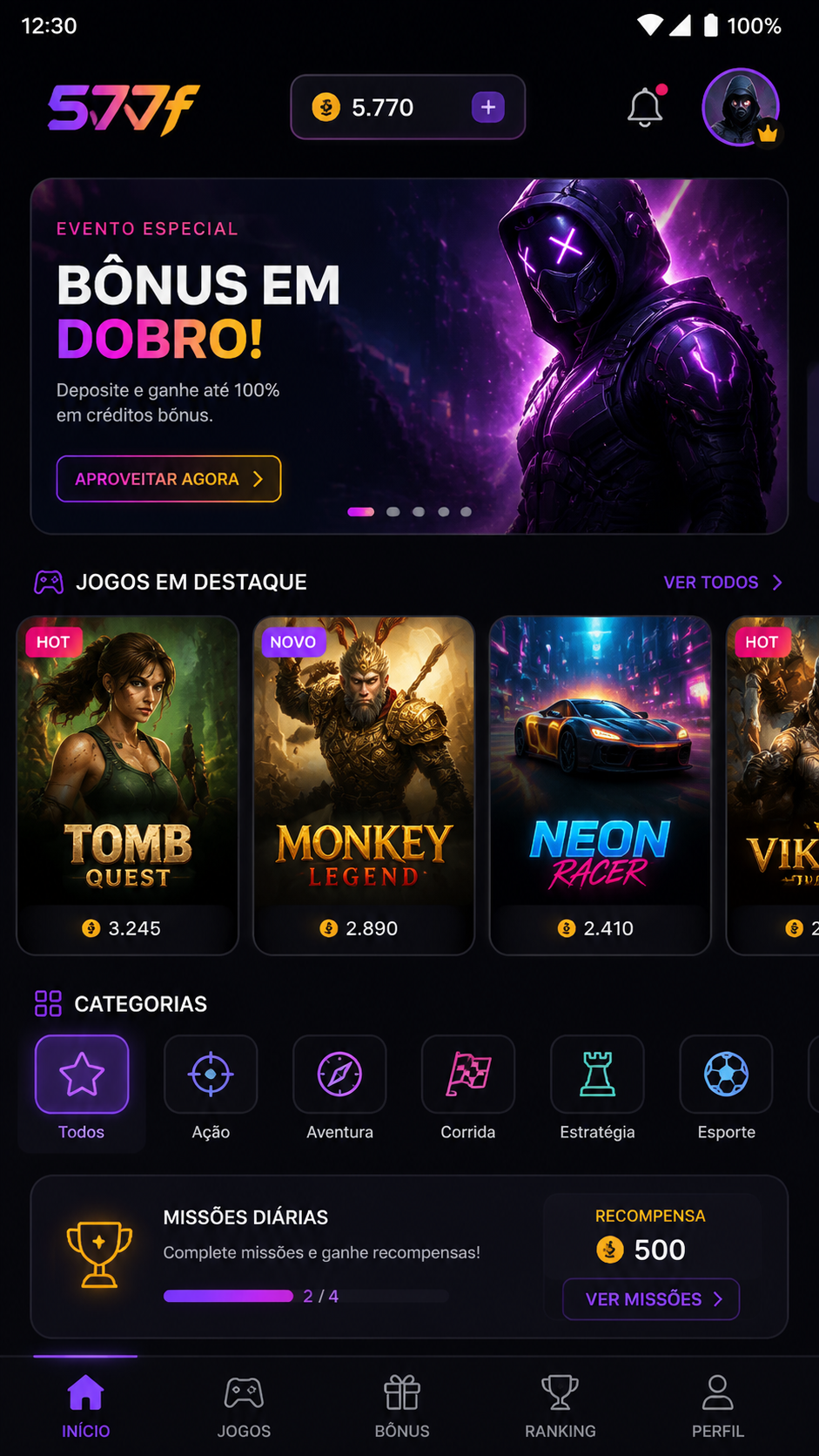Viewport: 819px width, 1456px height.
Task: Add coins with the plus button
Action: pos(488,107)
